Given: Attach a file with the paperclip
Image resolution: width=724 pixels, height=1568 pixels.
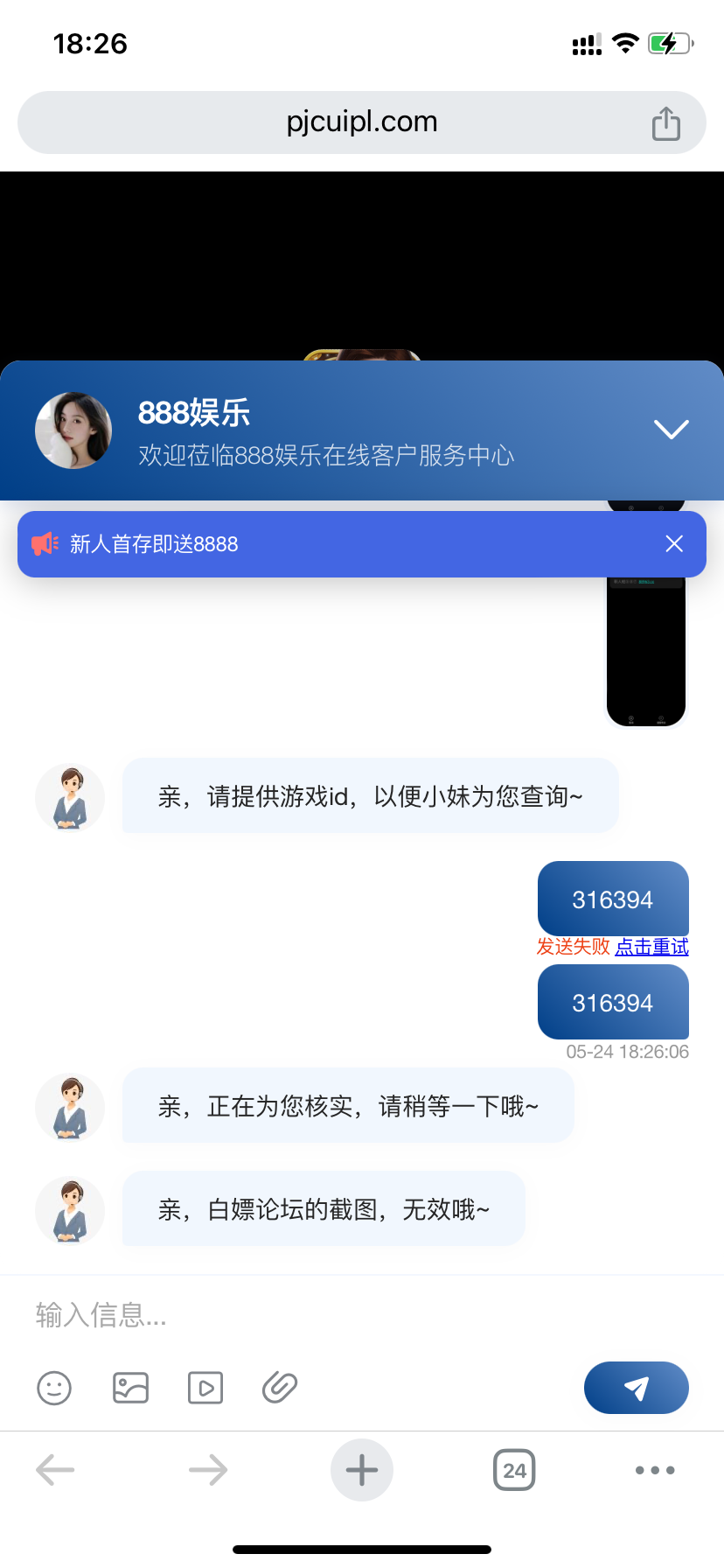Looking at the screenshot, I should [x=280, y=1388].
